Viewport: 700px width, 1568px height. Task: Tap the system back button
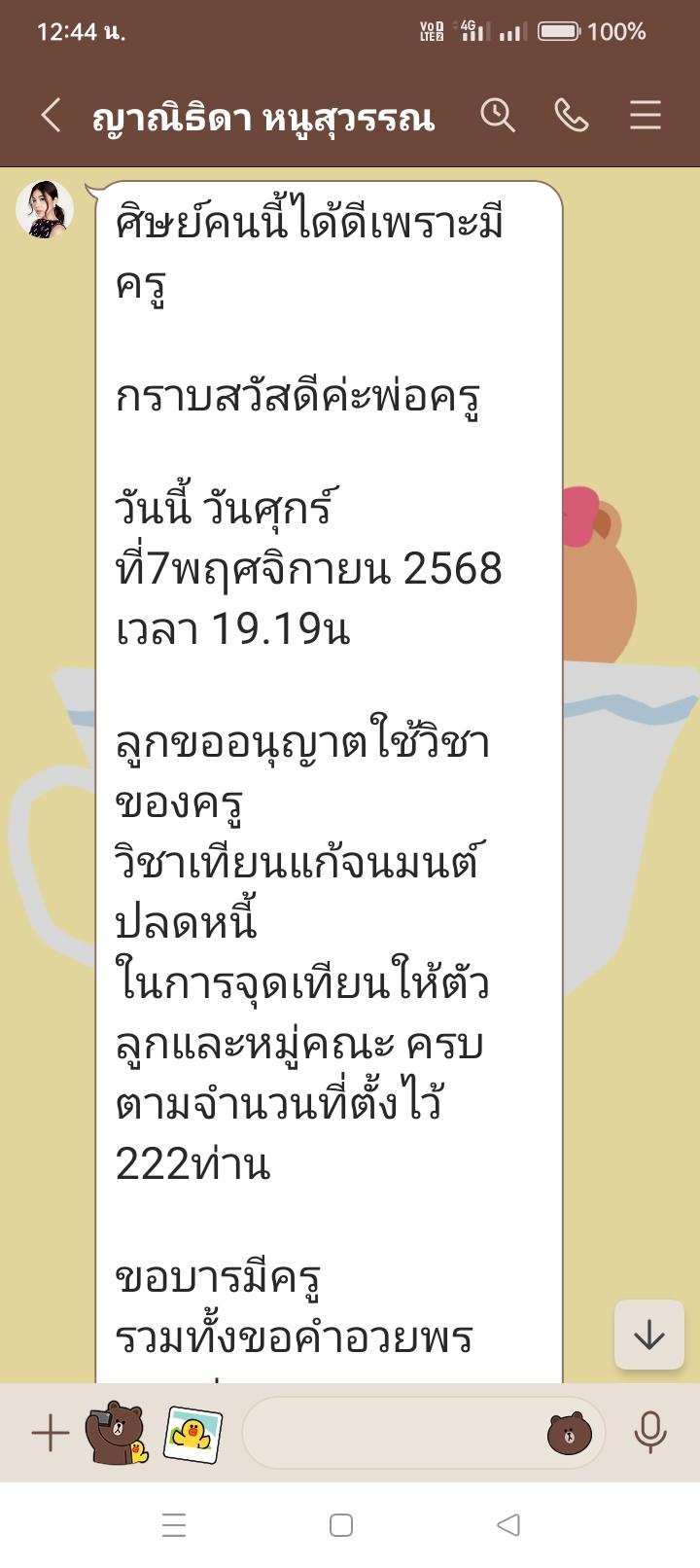(508, 1524)
